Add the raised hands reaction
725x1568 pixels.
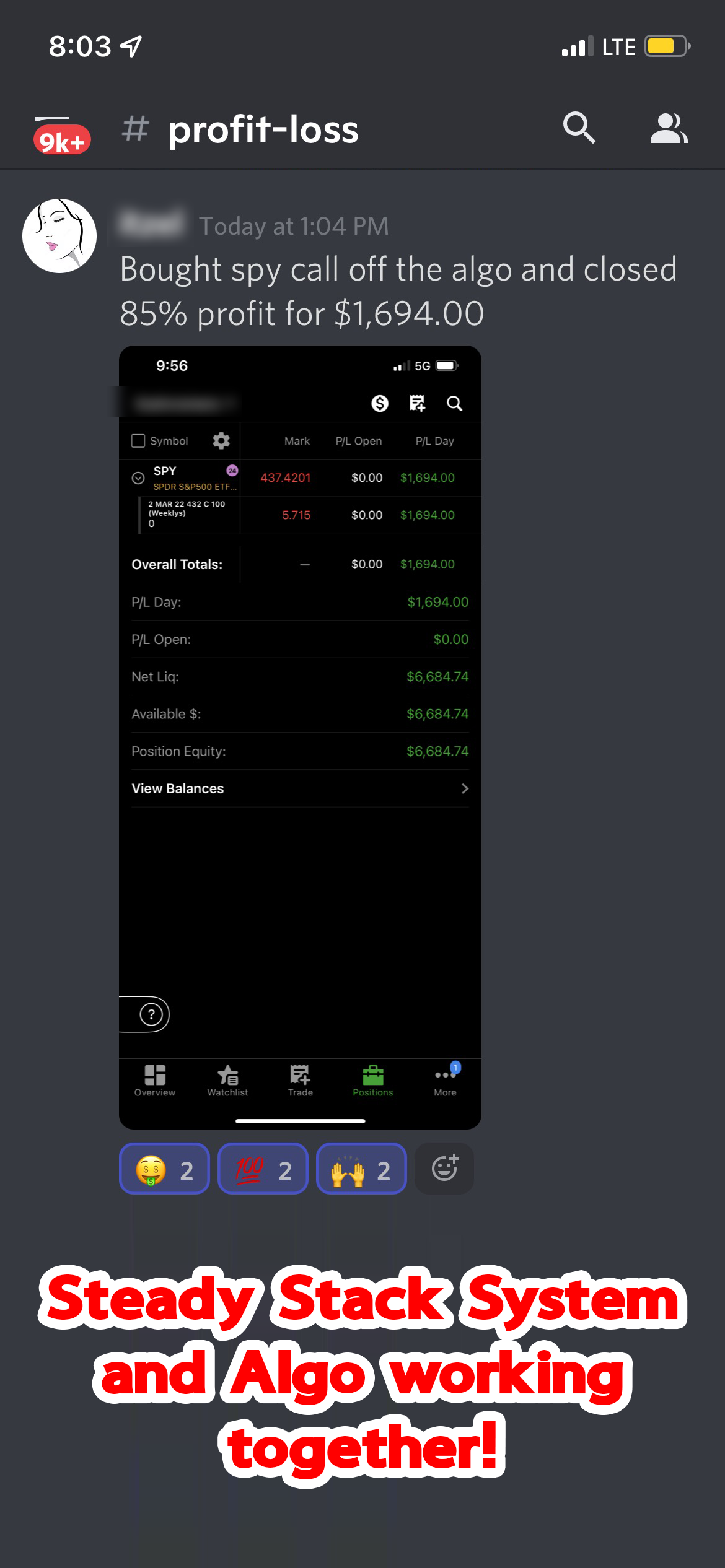point(361,1169)
